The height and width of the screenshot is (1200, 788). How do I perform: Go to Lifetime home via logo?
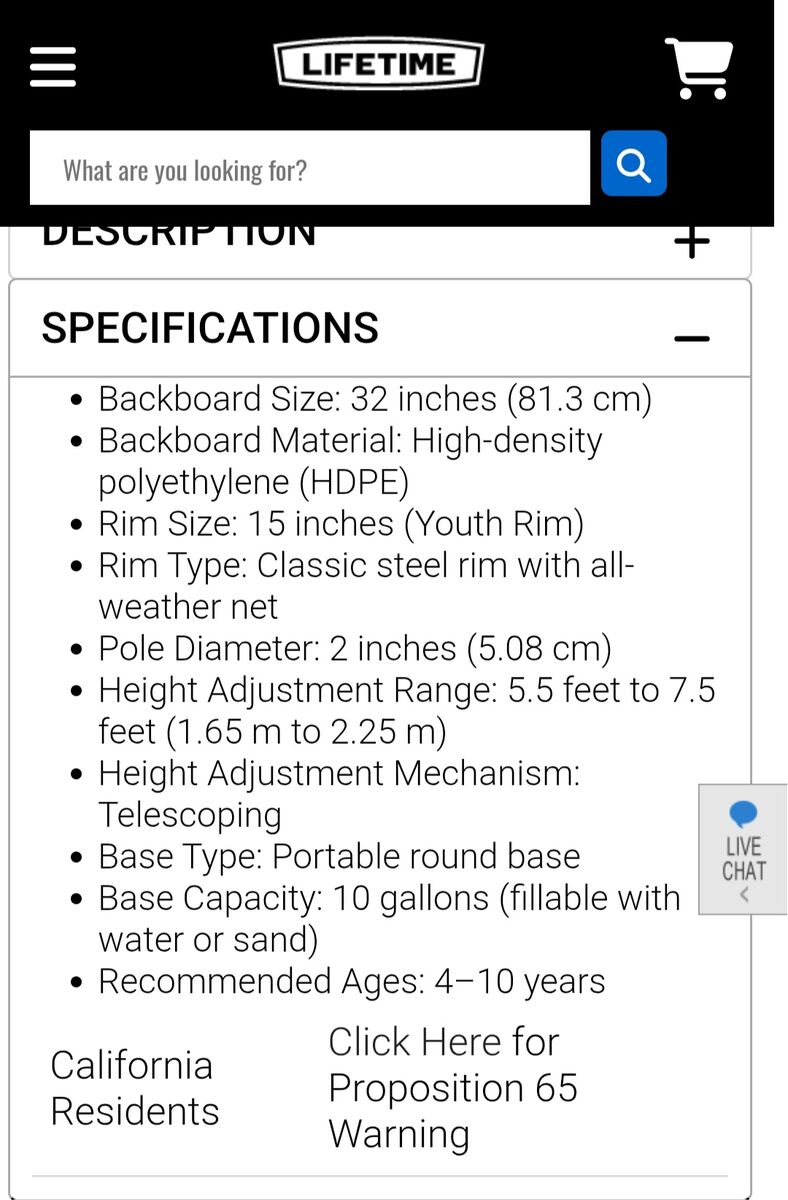(x=379, y=66)
